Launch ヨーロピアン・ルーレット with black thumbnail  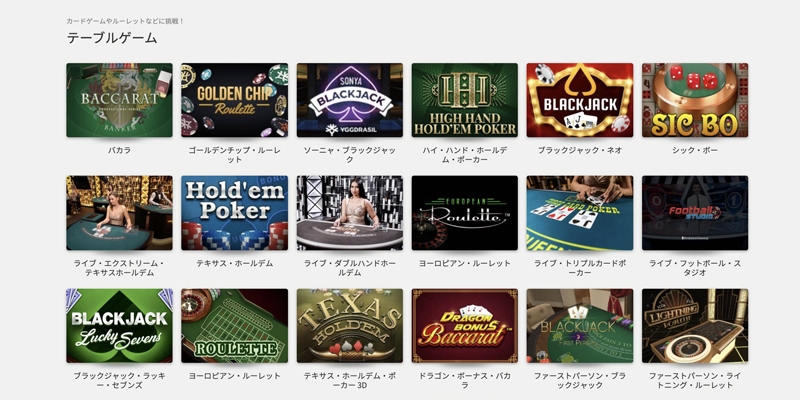(464, 213)
